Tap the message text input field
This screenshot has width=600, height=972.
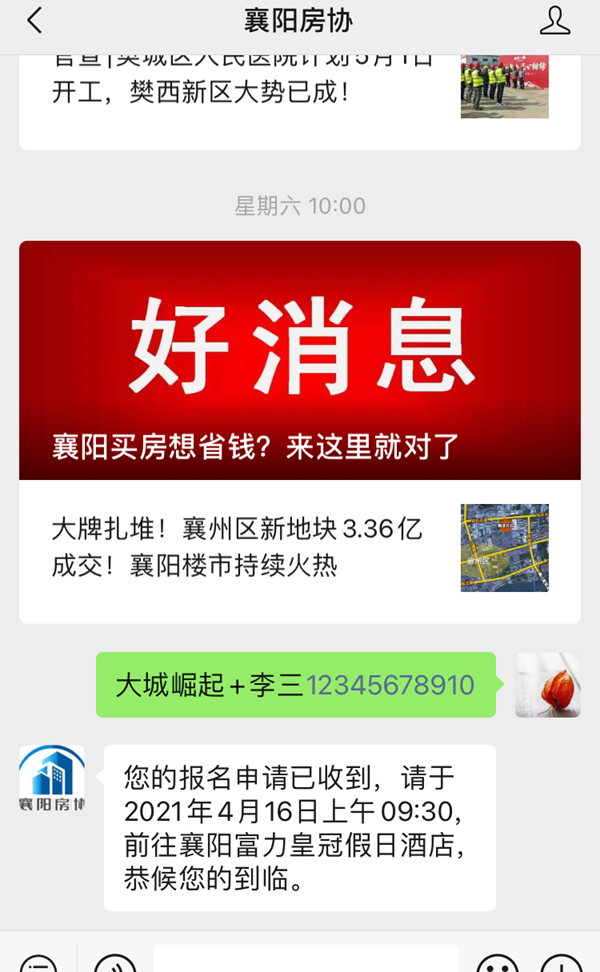click(305, 960)
